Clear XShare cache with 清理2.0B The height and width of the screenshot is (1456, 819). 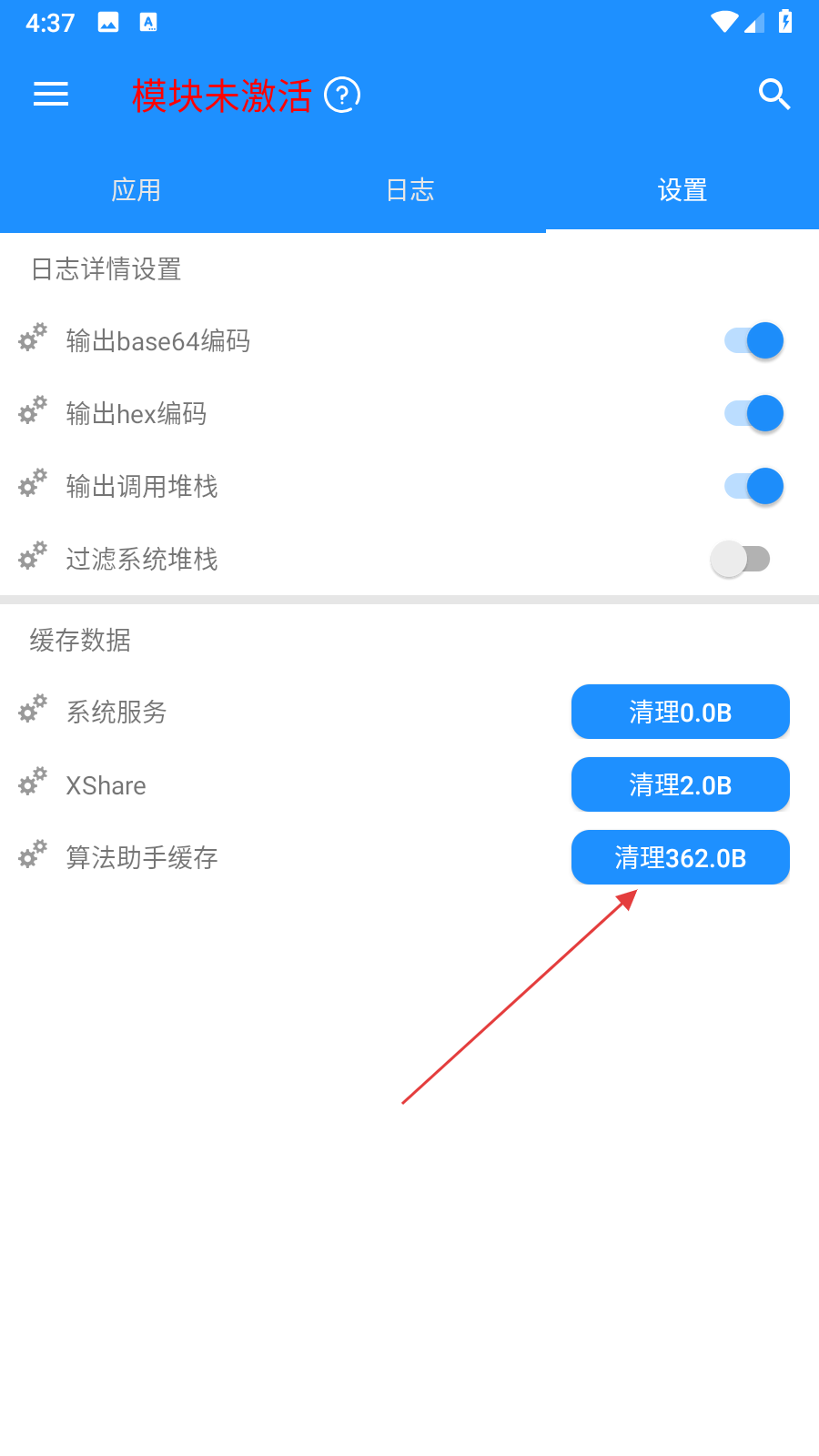[x=680, y=784]
